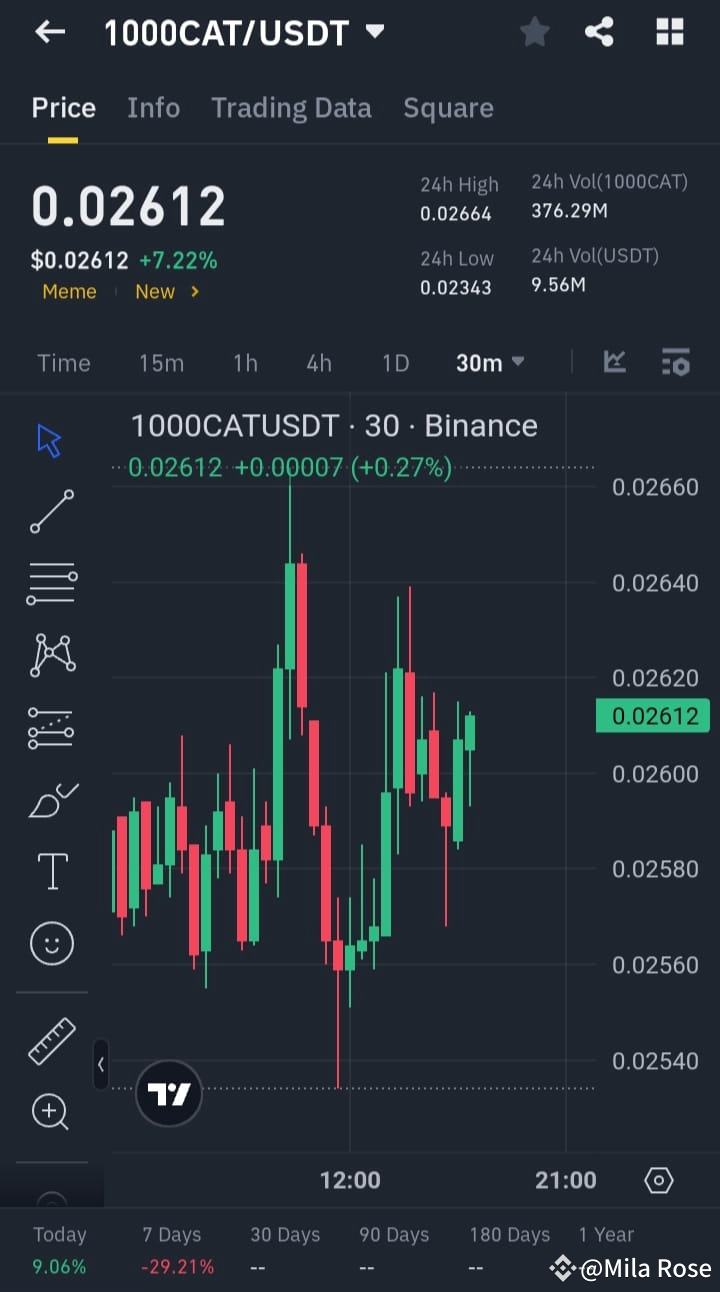Viewport: 720px width, 1292px height.
Task: Open the Meme category link
Action: click(69, 291)
